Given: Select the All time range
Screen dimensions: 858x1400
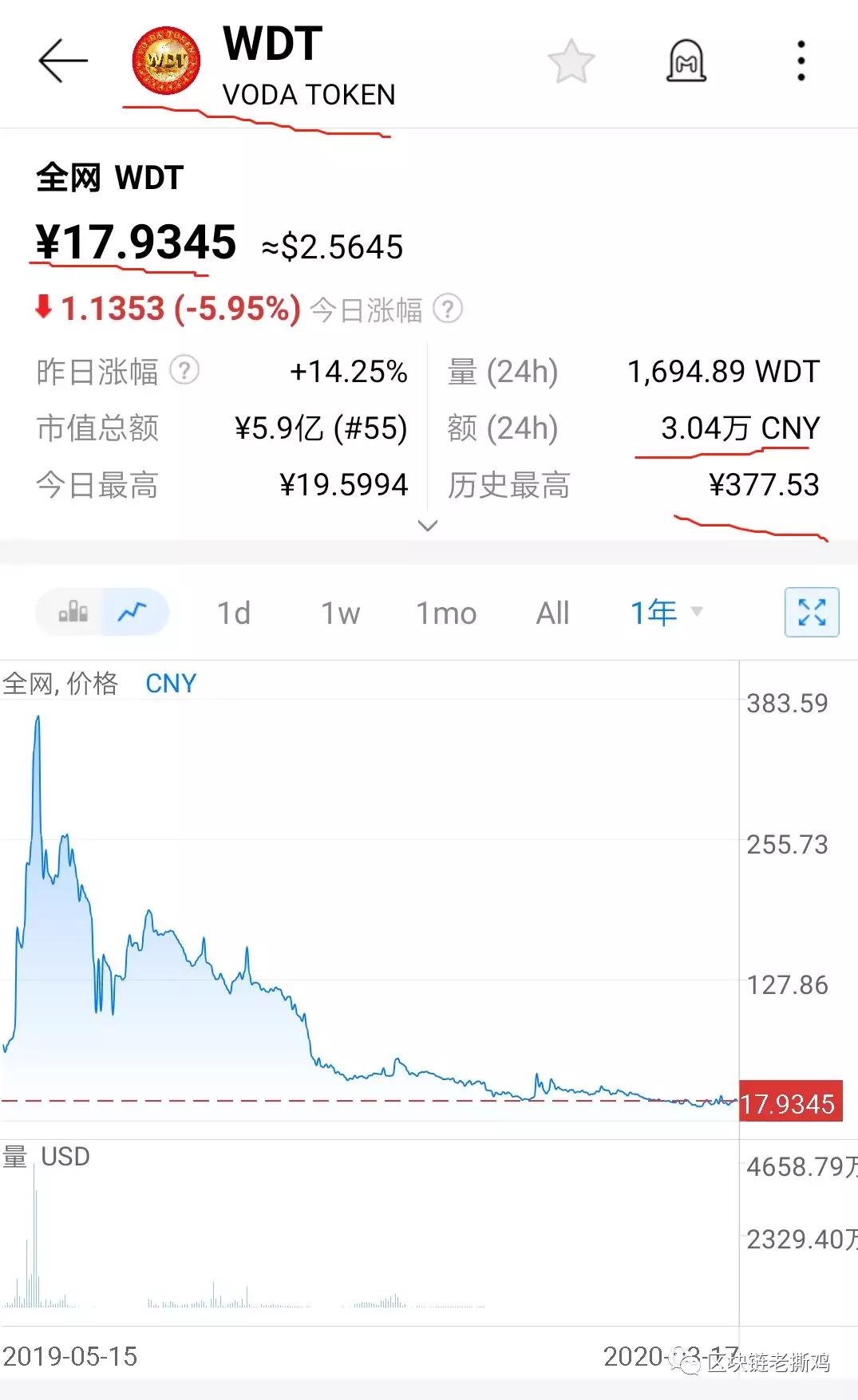Looking at the screenshot, I should 552,613.
